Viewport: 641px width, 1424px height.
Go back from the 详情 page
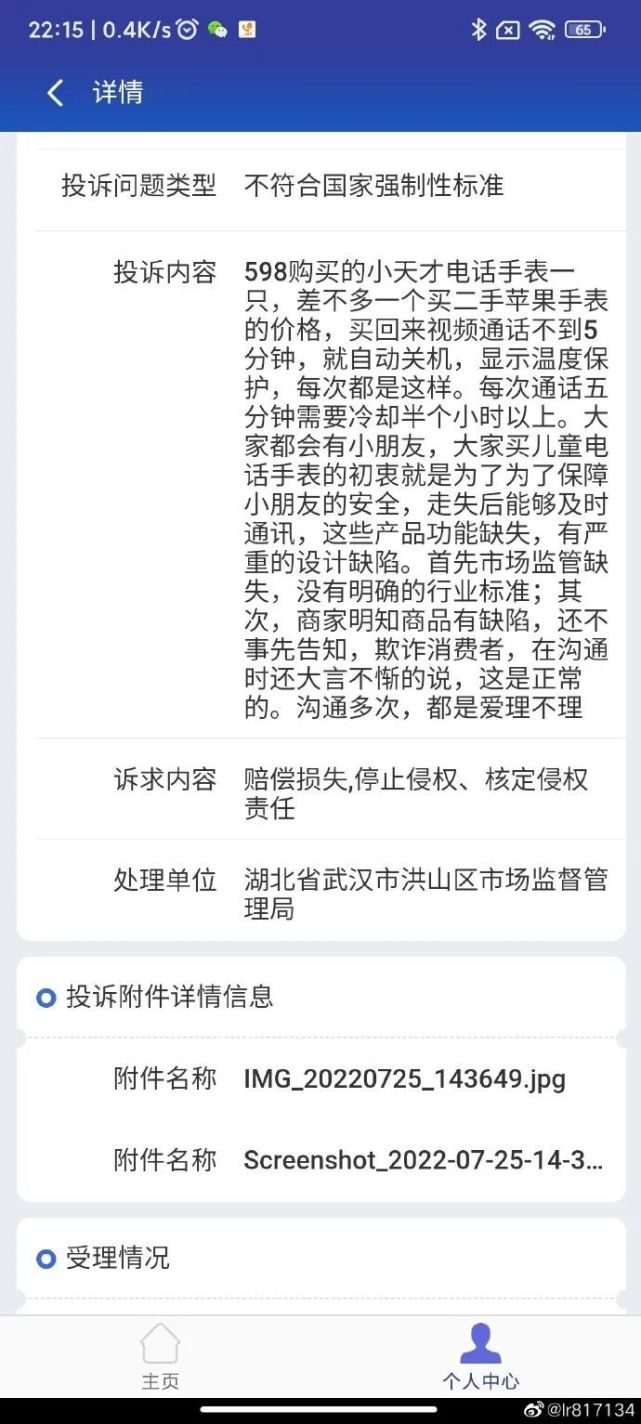coord(56,93)
